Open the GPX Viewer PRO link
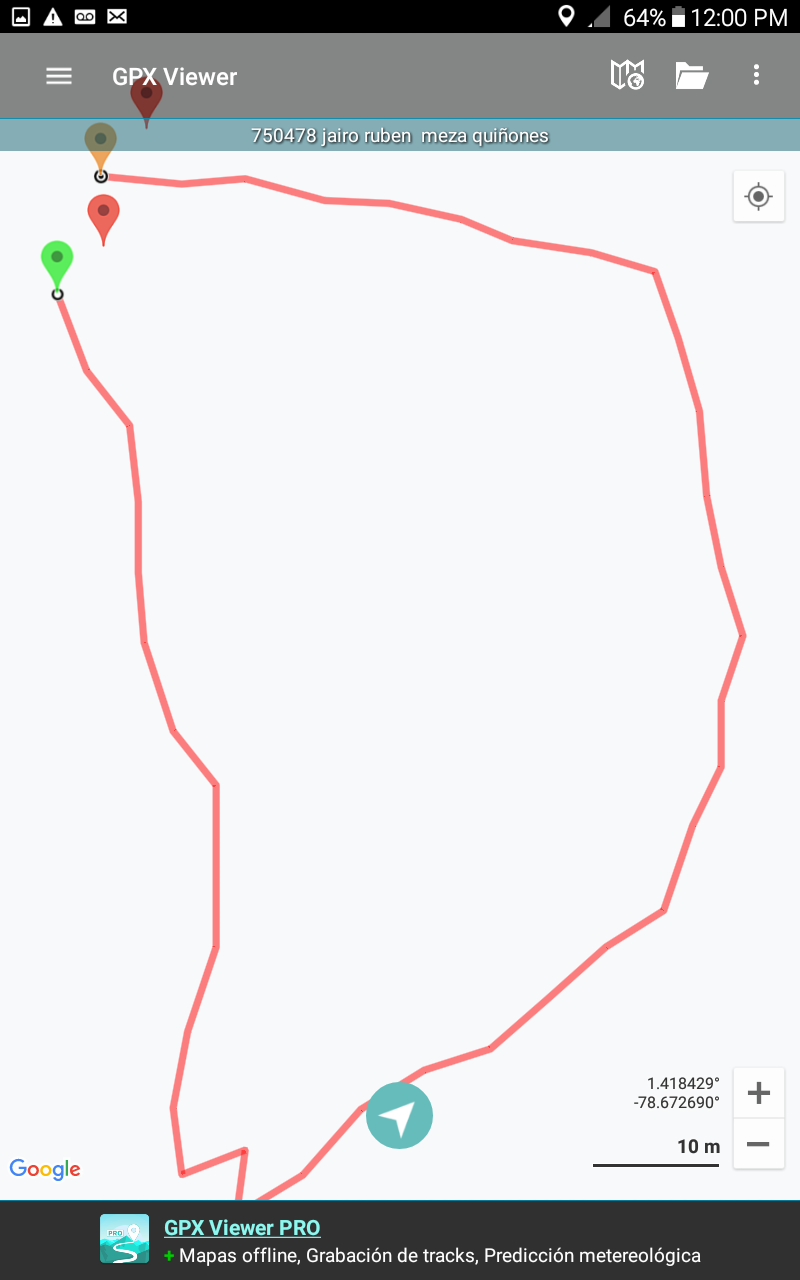The image size is (800, 1280). [x=242, y=1228]
